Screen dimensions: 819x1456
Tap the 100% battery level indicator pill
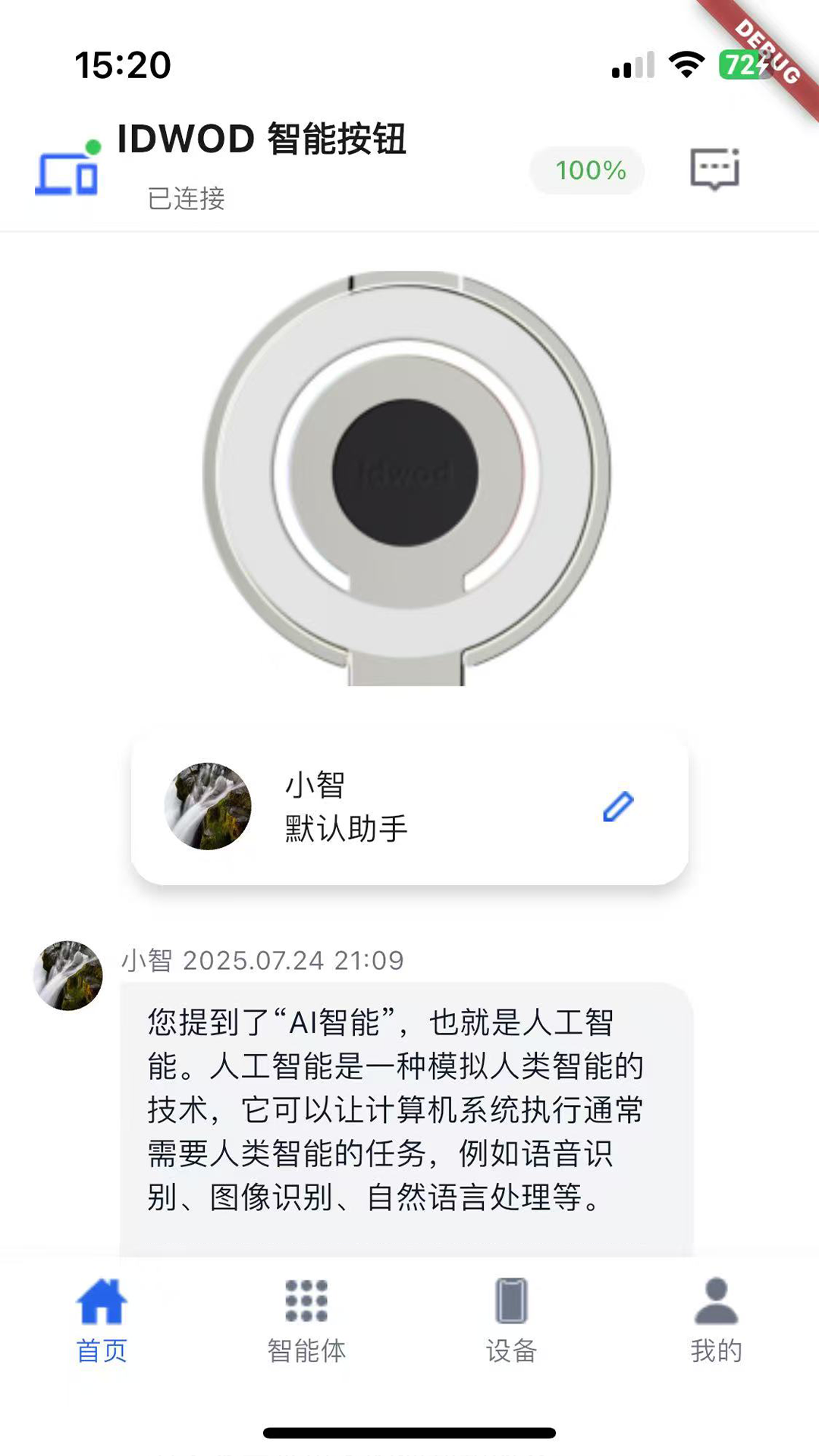tap(587, 170)
